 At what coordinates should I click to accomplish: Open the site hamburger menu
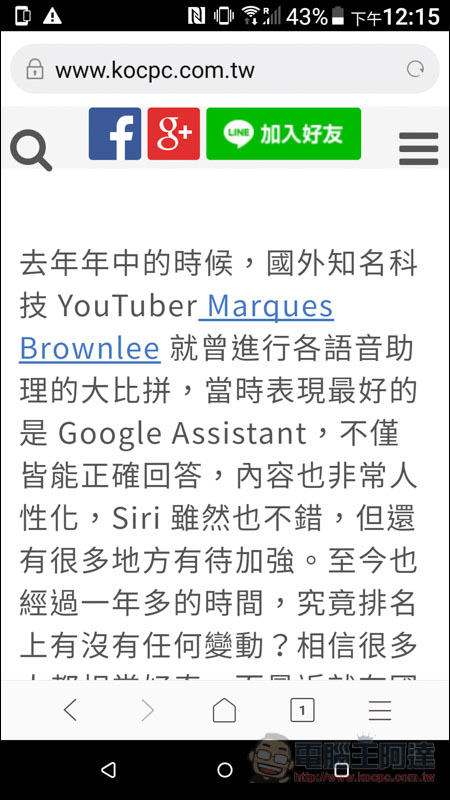[418, 148]
